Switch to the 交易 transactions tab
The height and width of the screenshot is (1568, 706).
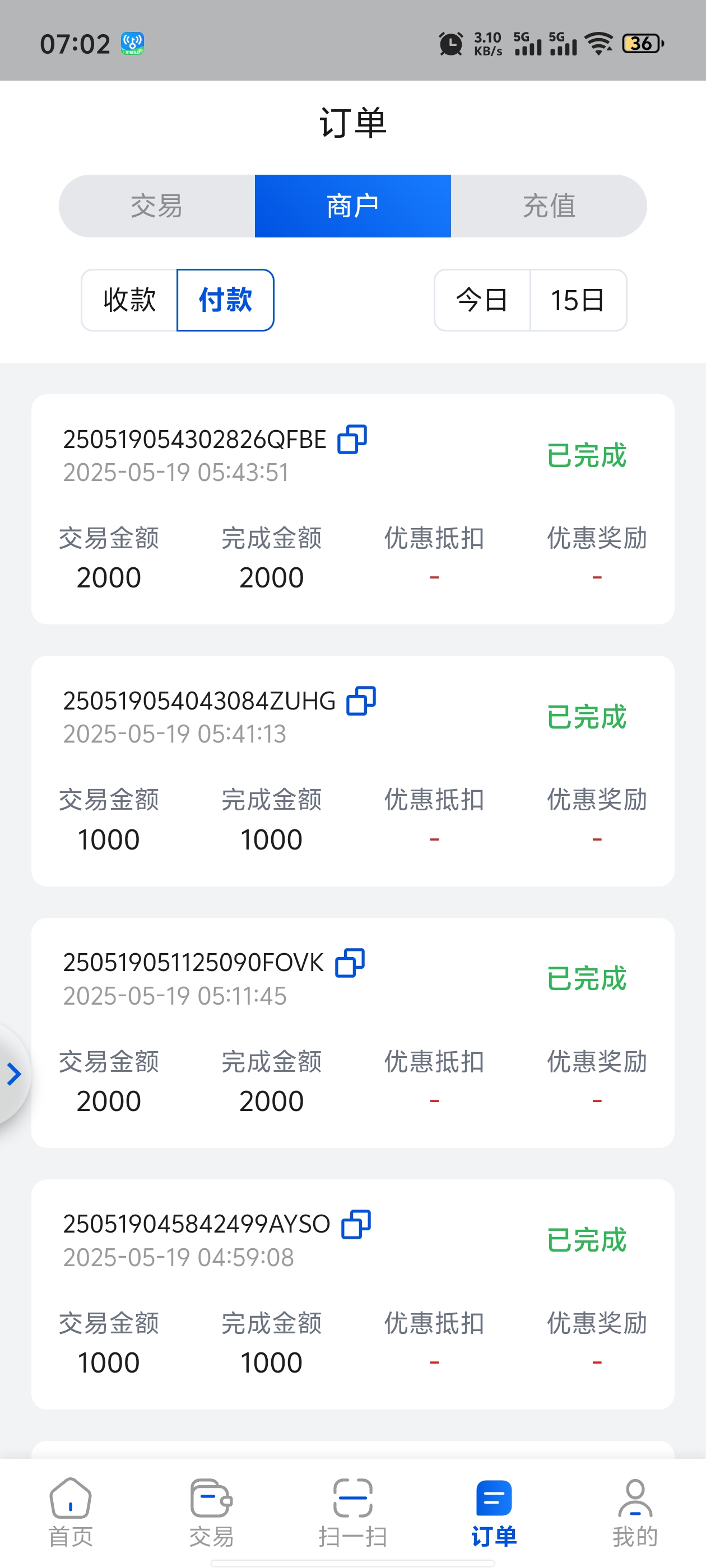point(156,205)
